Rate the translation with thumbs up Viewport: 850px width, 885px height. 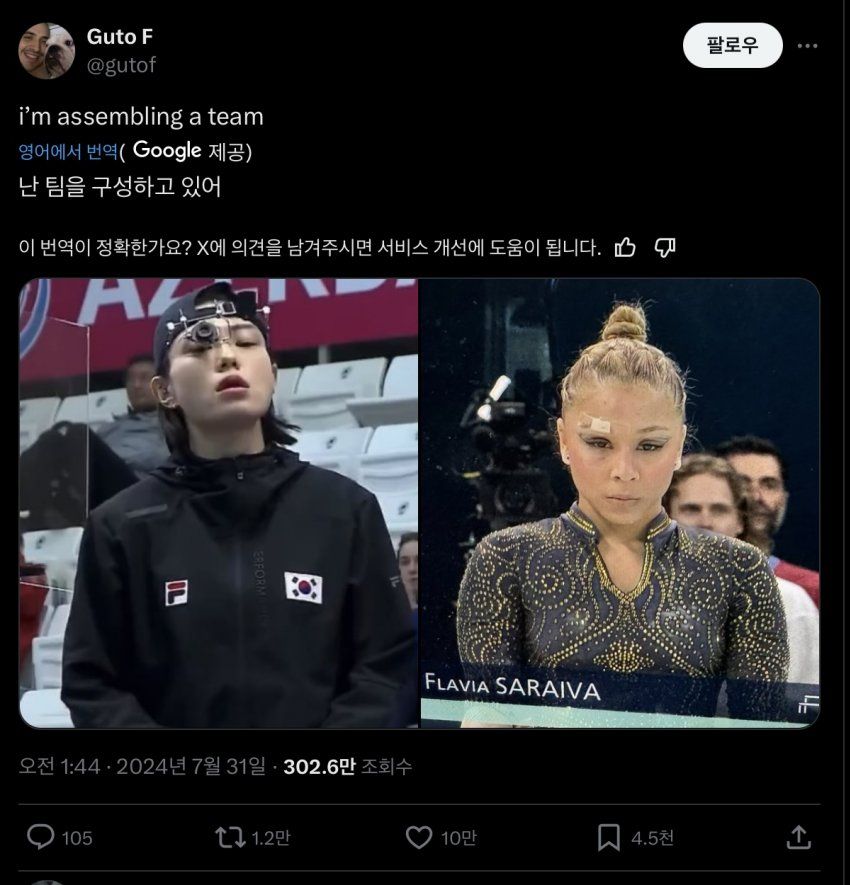click(x=625, y=247)
